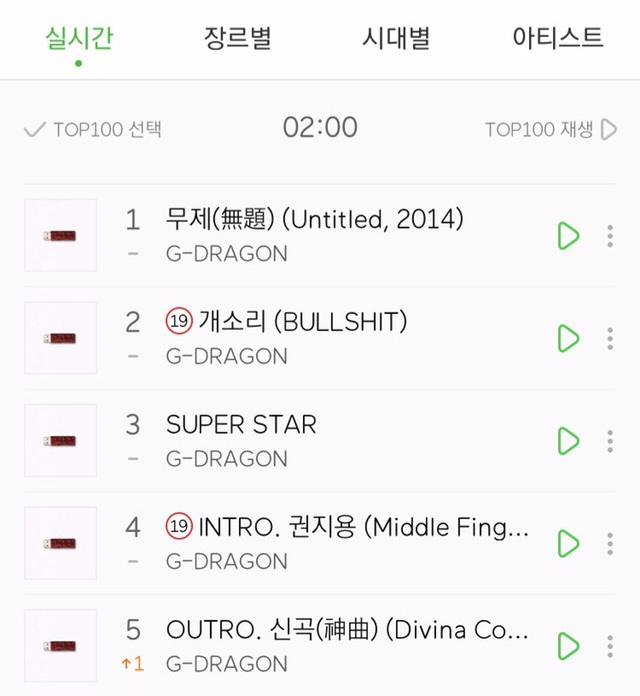Open more options for SUPER STAR
Viewport: 640px width, 696px height.
(x=610, y=441)
